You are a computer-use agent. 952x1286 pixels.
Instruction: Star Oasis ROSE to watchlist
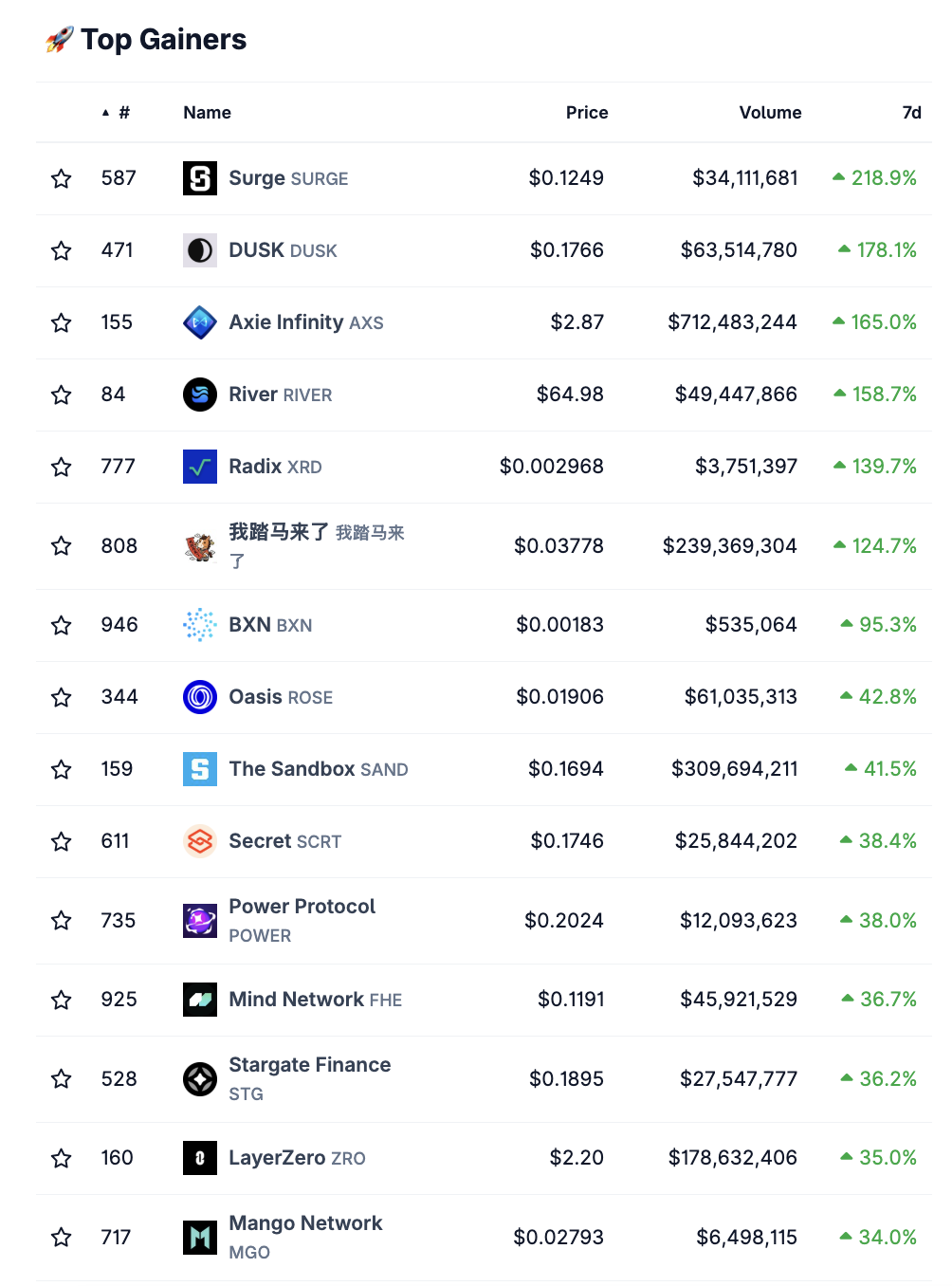click(62, 697)
